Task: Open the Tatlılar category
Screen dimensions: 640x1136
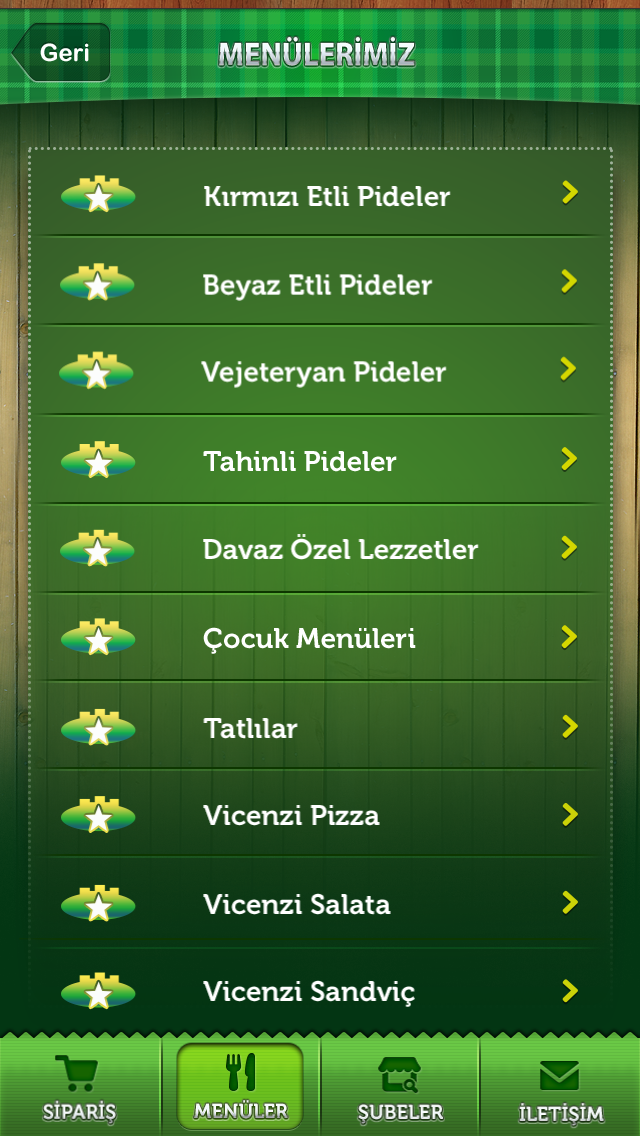Action: [320, 727]
